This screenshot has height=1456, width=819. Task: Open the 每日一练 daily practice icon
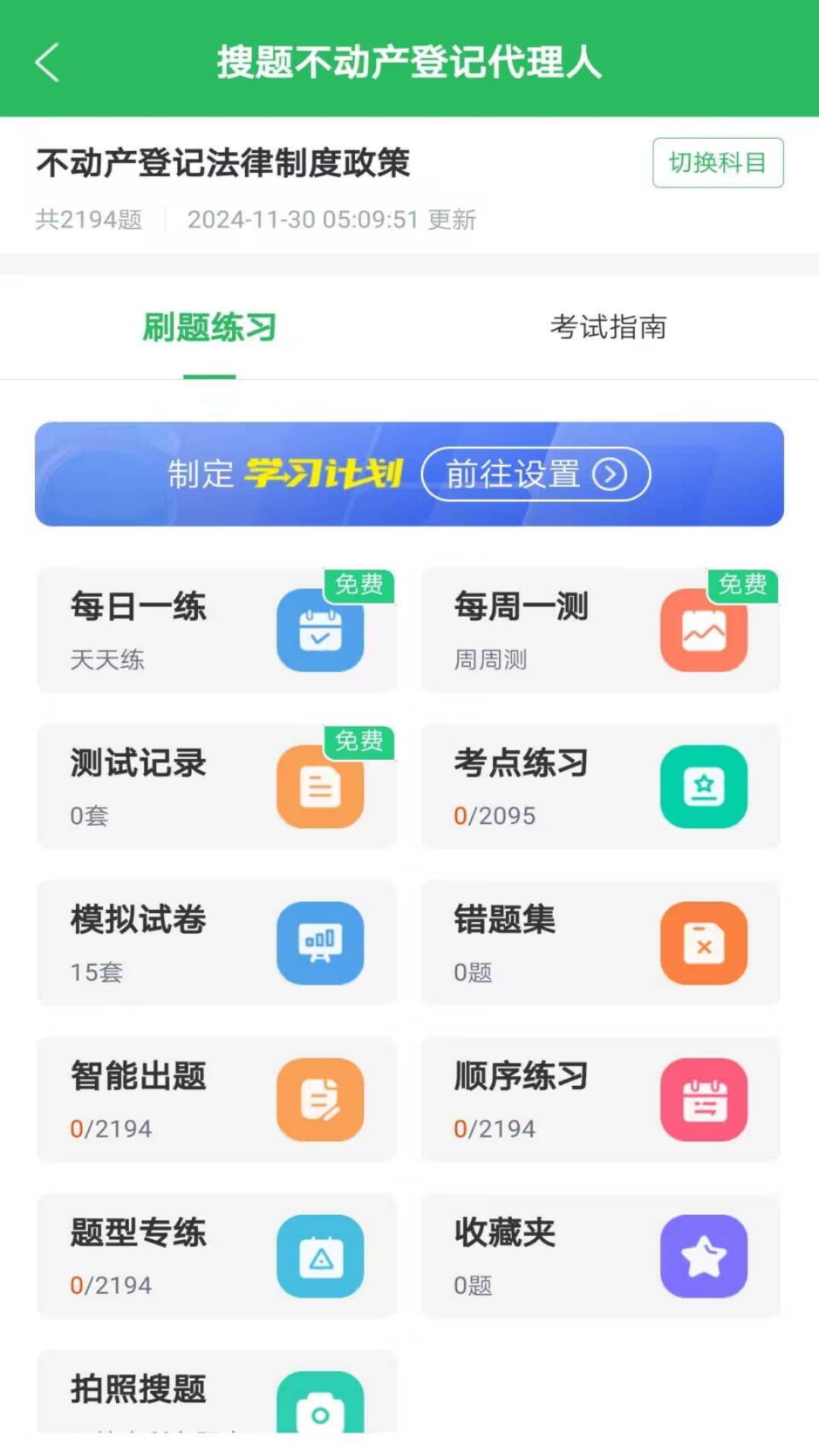point(321,632)
